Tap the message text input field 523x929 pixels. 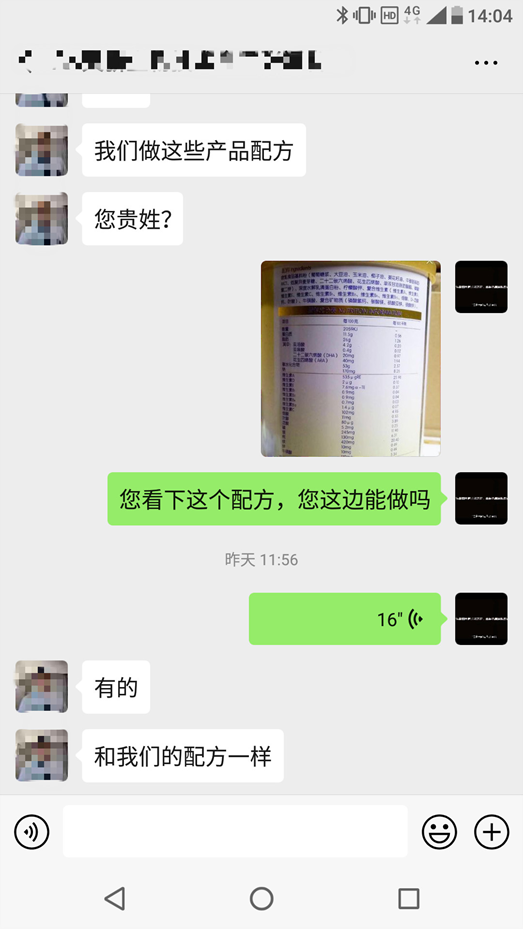tap(235, 831)
